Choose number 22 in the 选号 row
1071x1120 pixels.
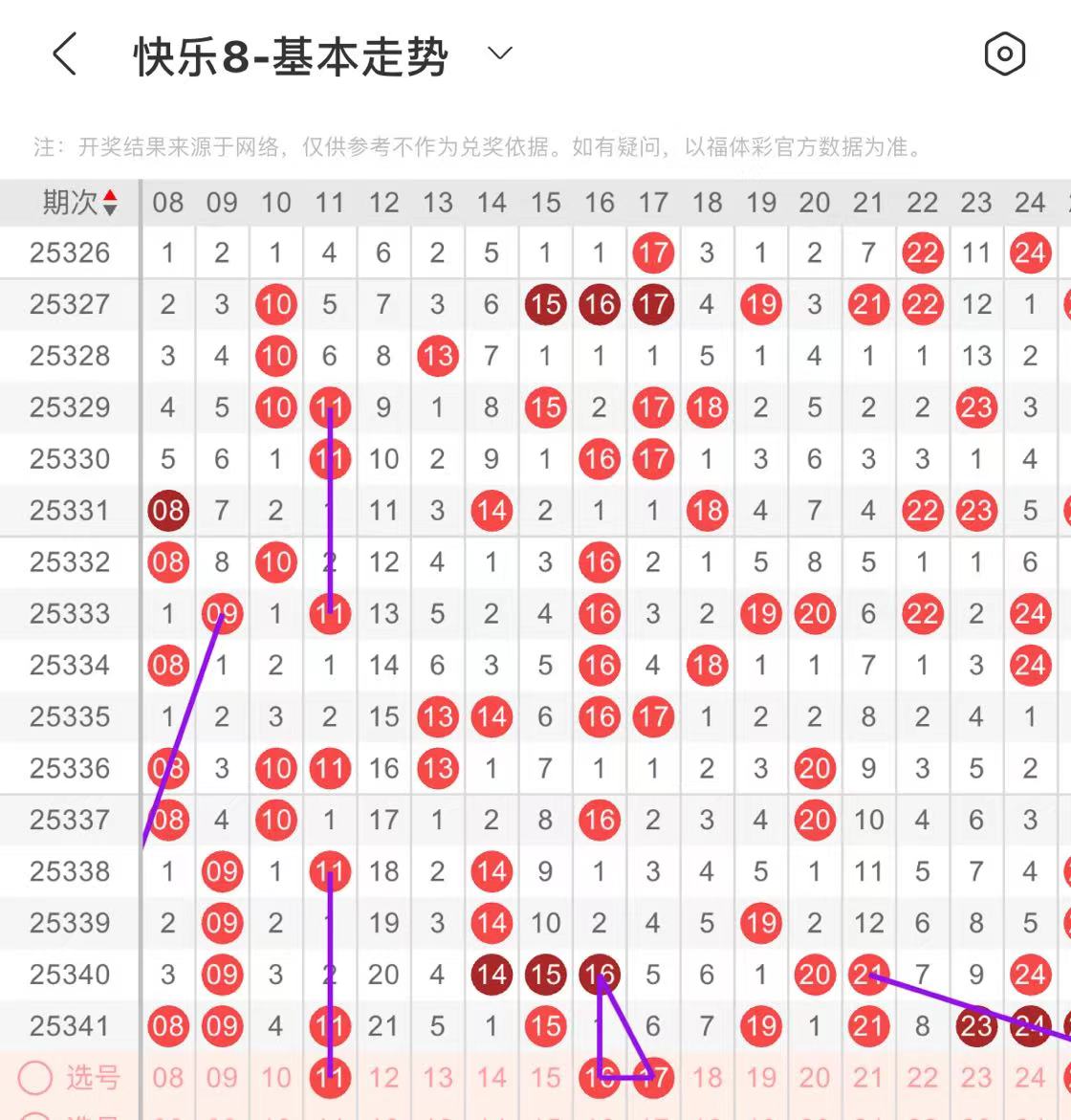(x=923, y=1078)
